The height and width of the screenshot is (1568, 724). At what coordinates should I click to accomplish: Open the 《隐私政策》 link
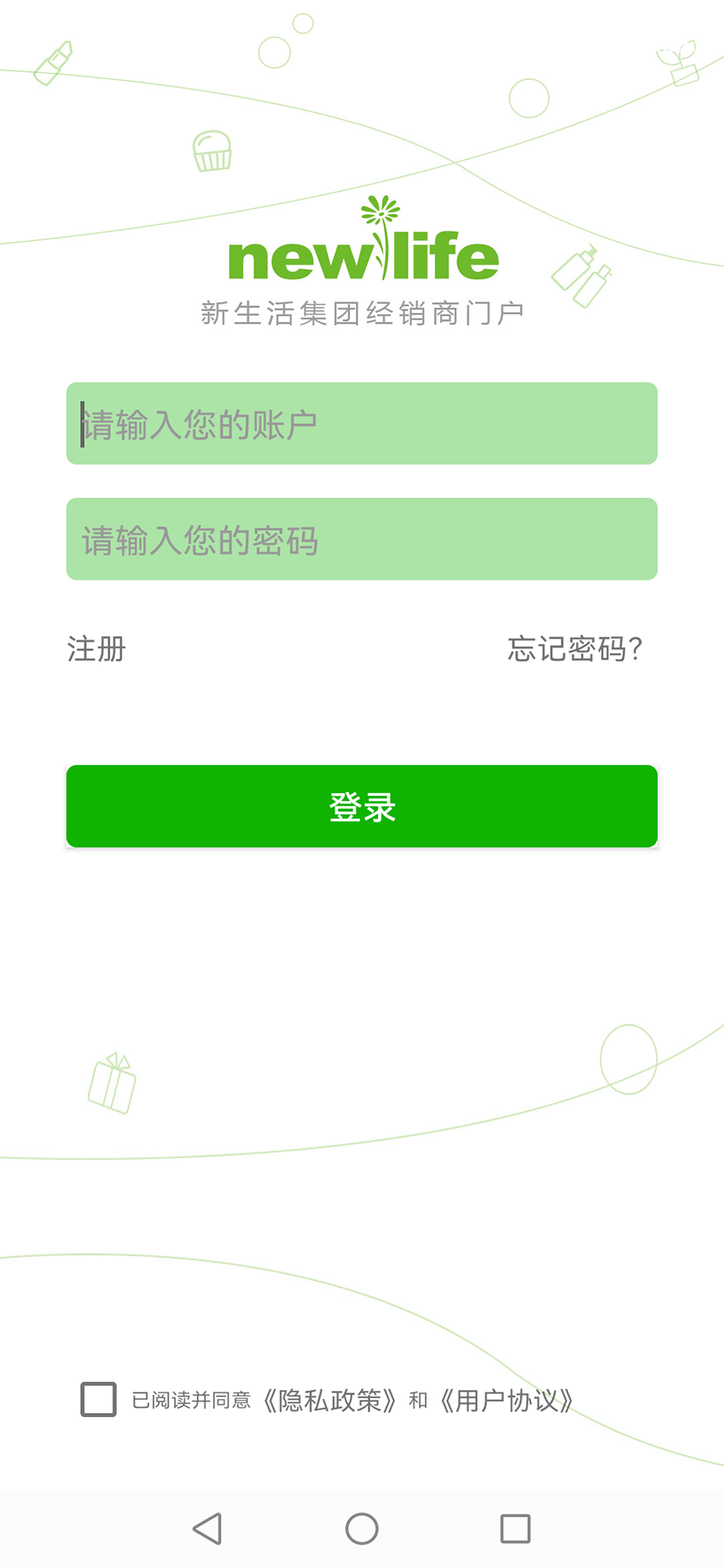tap(330, 1401)
